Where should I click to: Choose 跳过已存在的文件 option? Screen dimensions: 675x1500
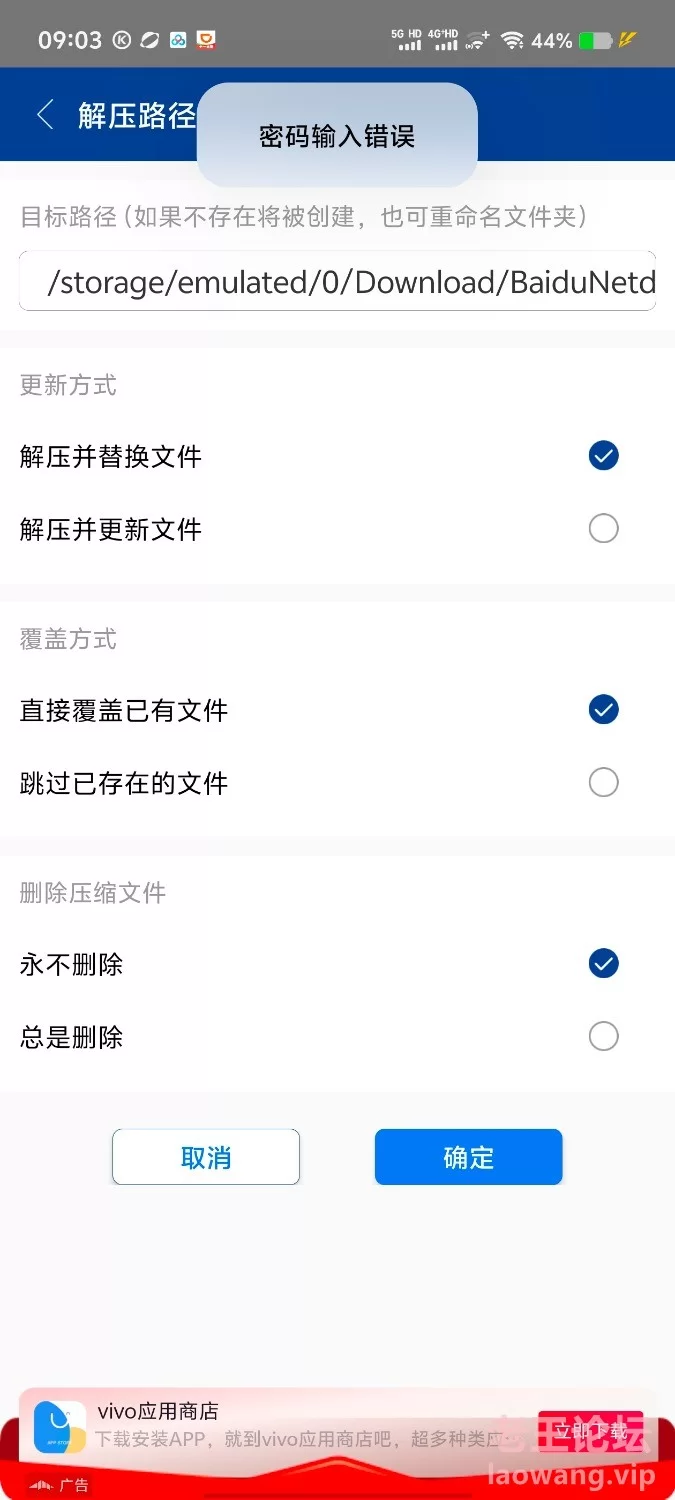603,782
